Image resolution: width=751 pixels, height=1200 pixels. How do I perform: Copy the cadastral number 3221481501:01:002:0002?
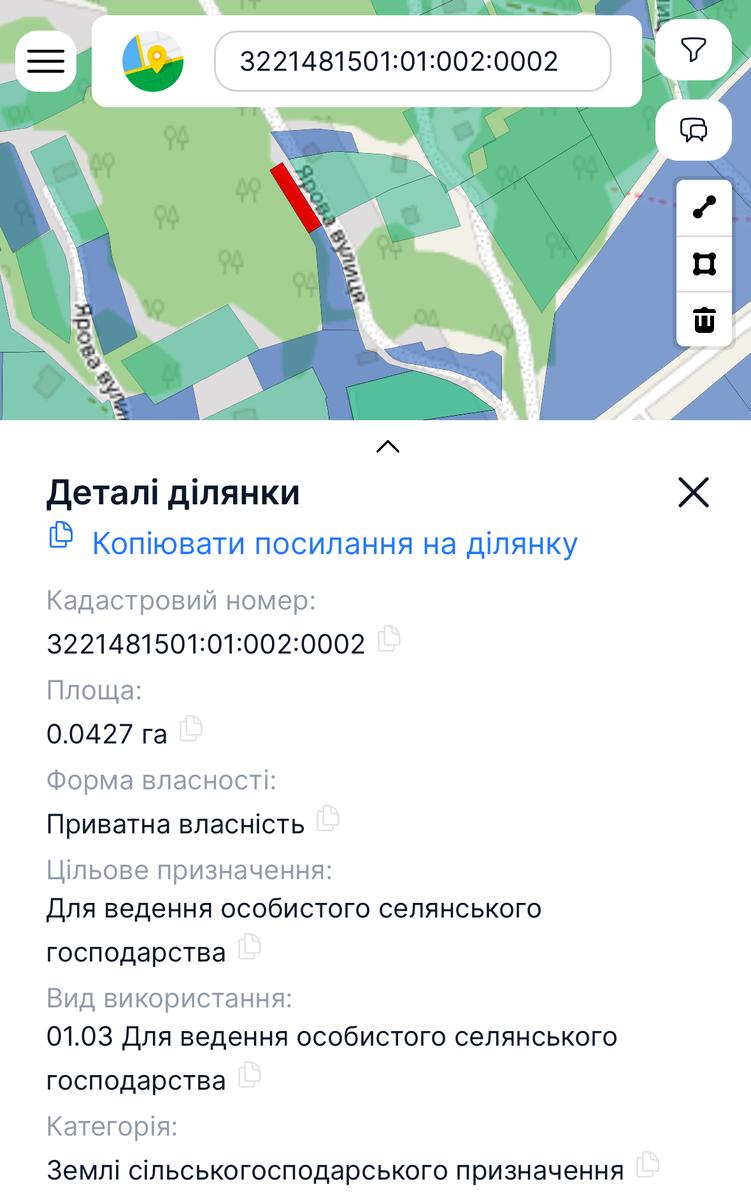(x=389, y=639)
